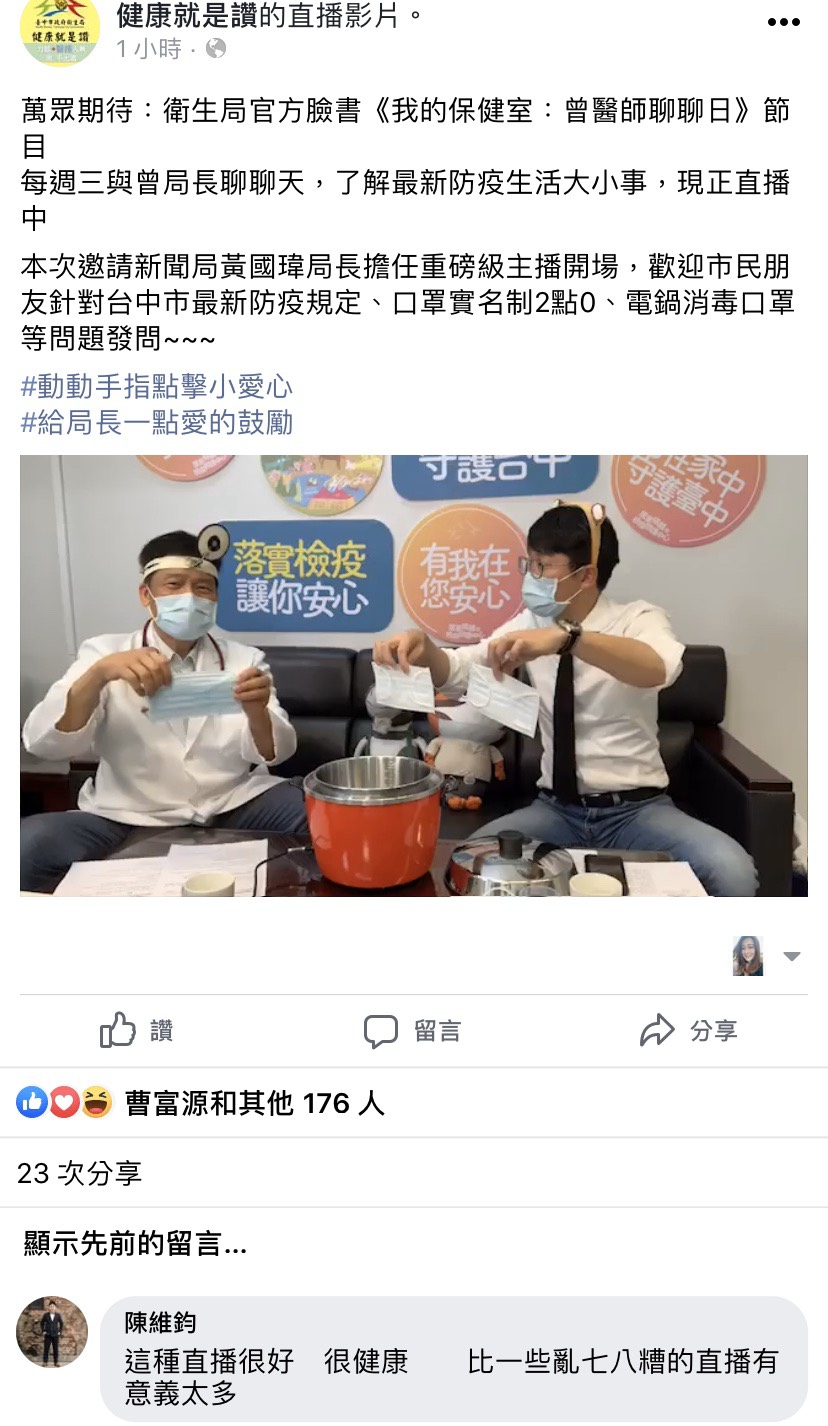Screen dimensions: 828x1426
Task: Open the post's three-dot overflow menu
Action: click(783, 23)
